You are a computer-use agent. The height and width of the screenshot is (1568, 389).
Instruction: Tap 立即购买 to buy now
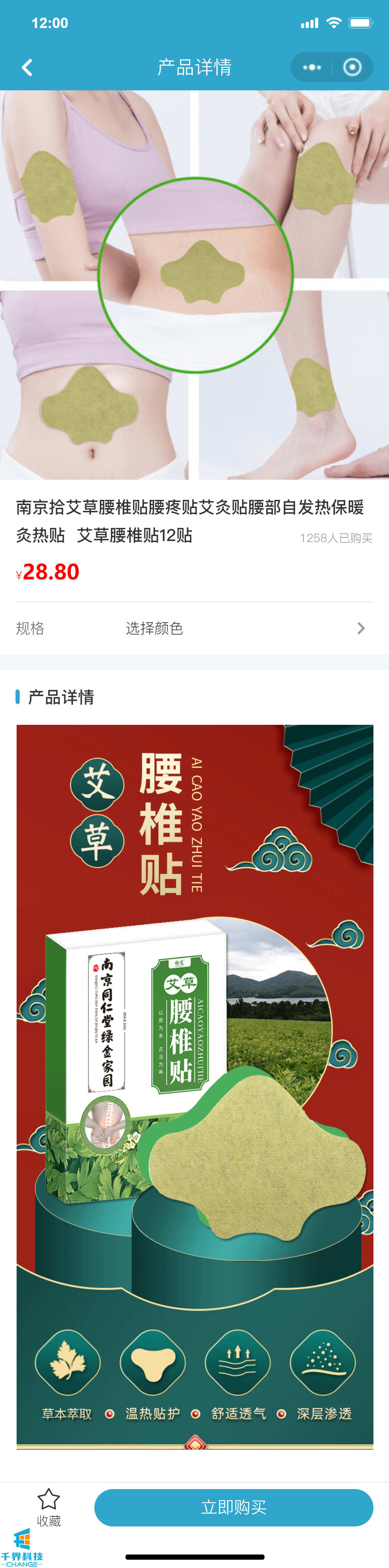coord(233,1507)
